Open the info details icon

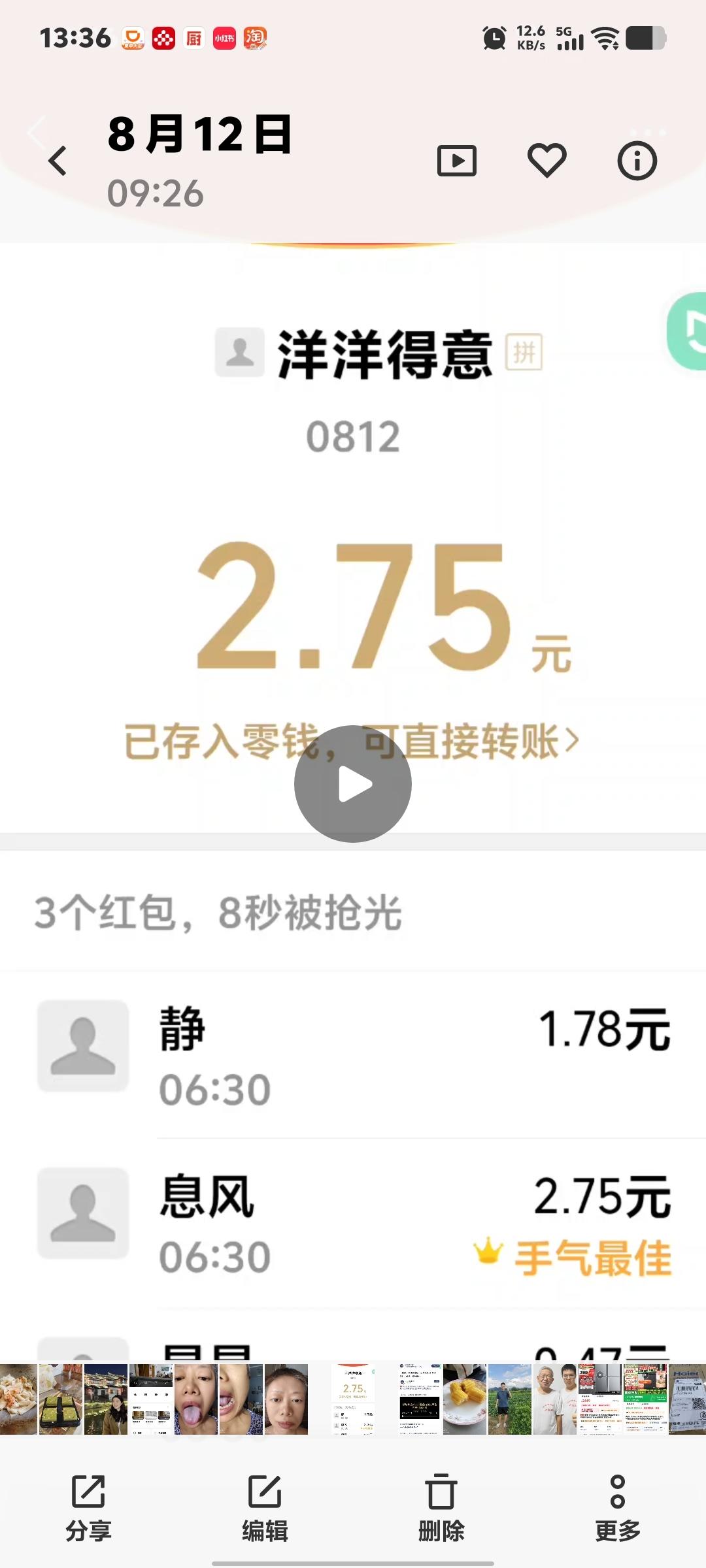[637, 161]
